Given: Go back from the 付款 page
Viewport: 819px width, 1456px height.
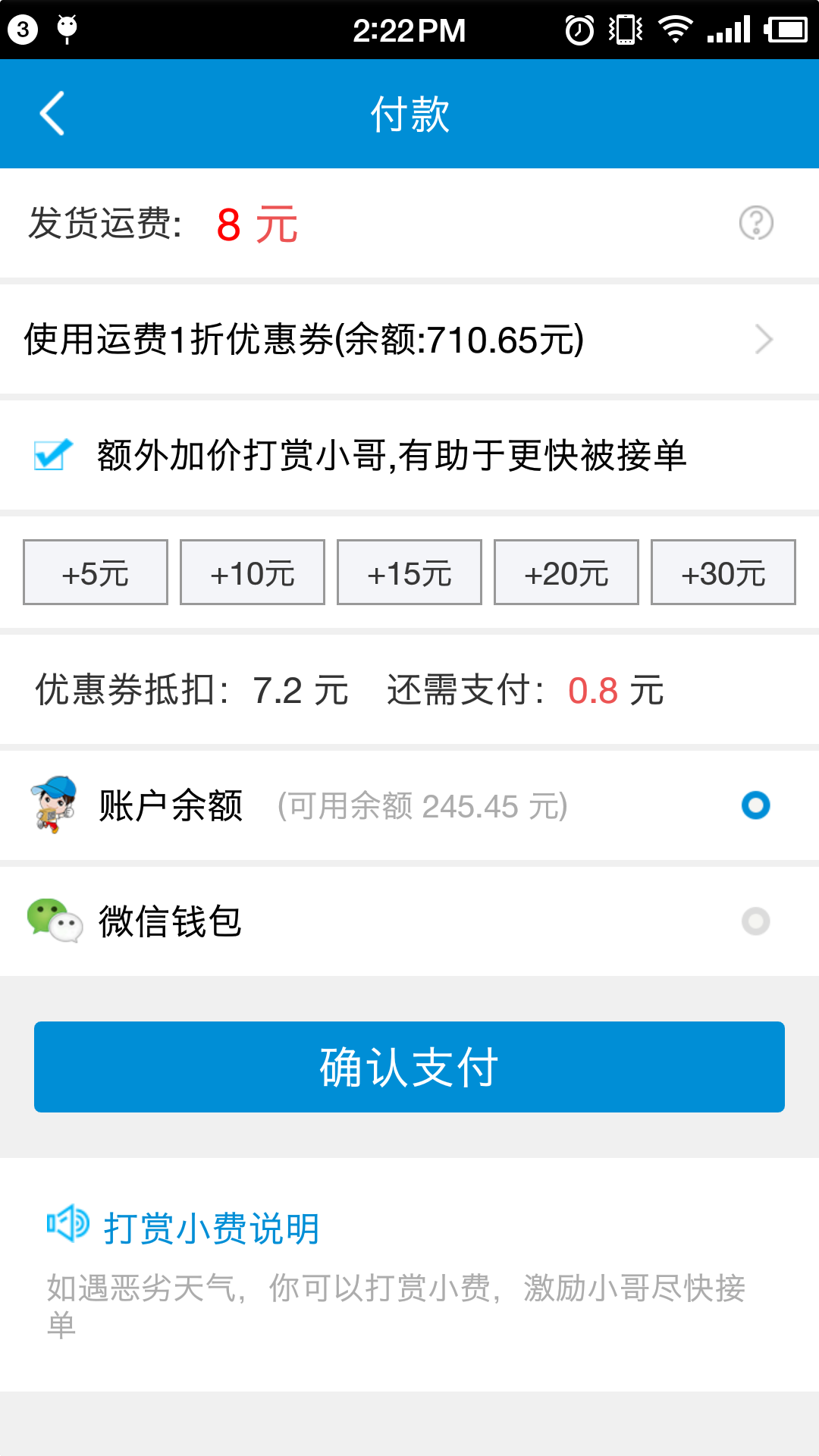Looking at the screenshot, I should click(52, 114).
